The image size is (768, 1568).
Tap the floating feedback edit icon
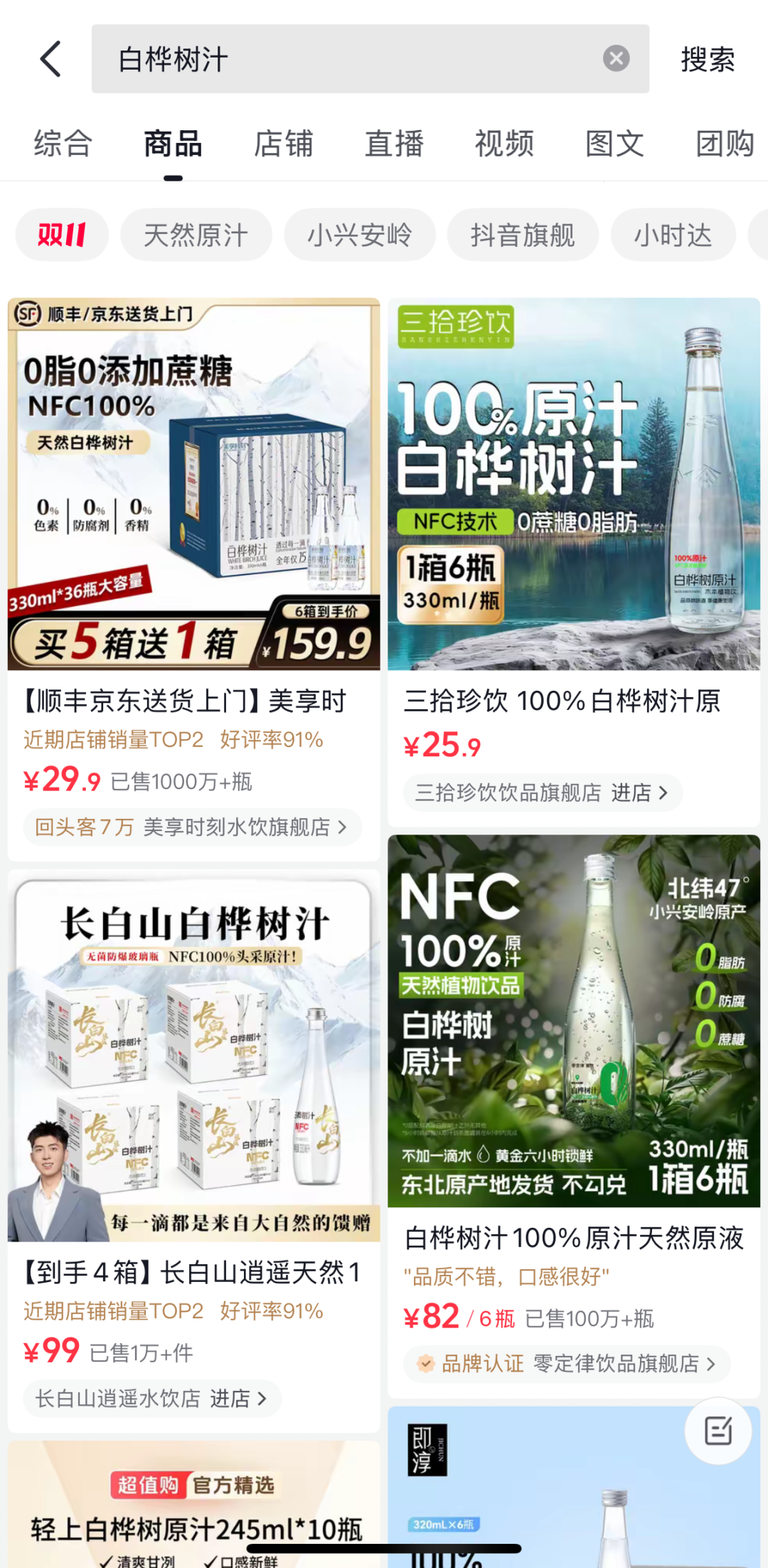pyautogui.click(x=718, y=1431)
